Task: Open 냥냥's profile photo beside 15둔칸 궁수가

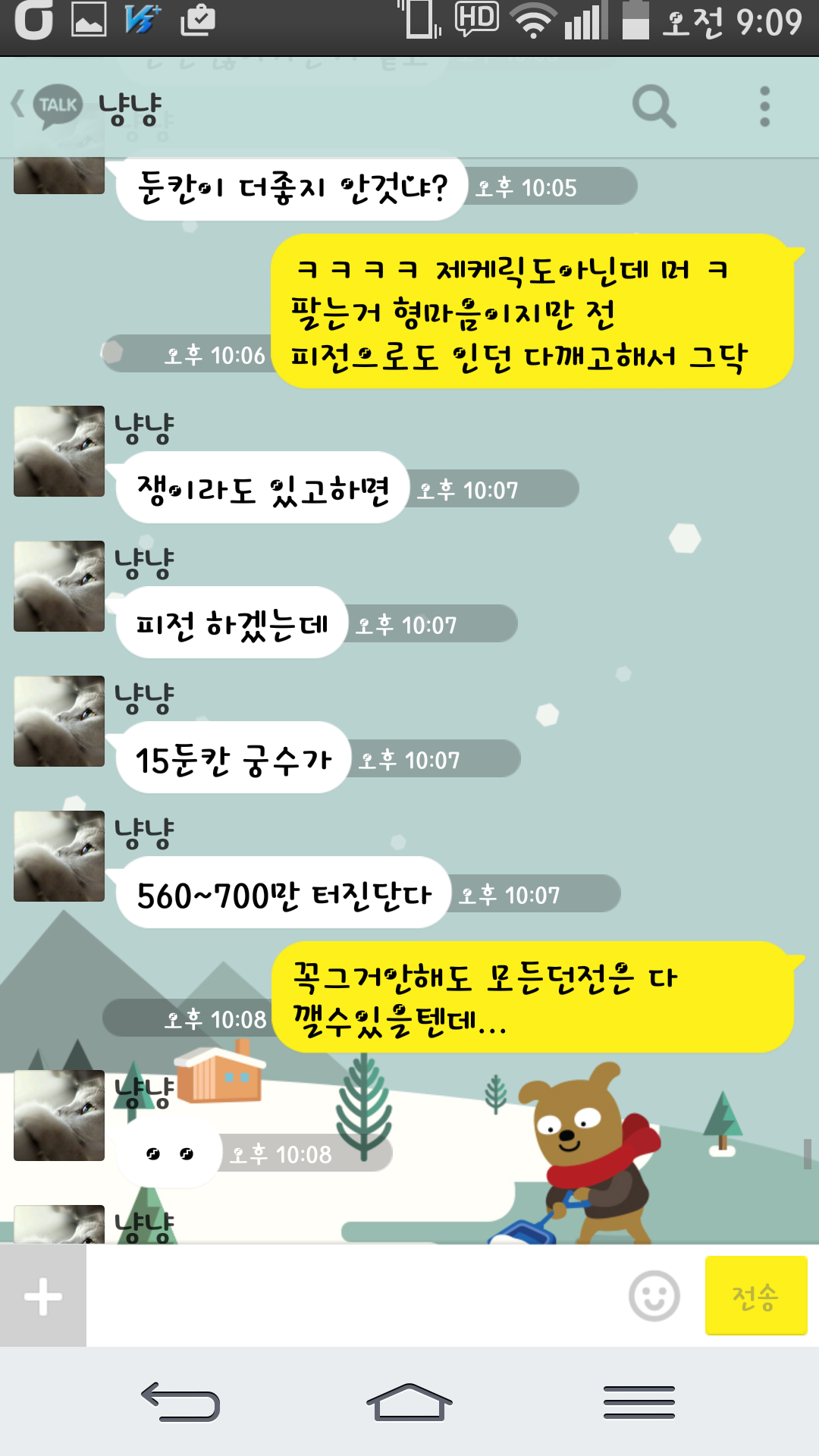Action: point(59,721)
